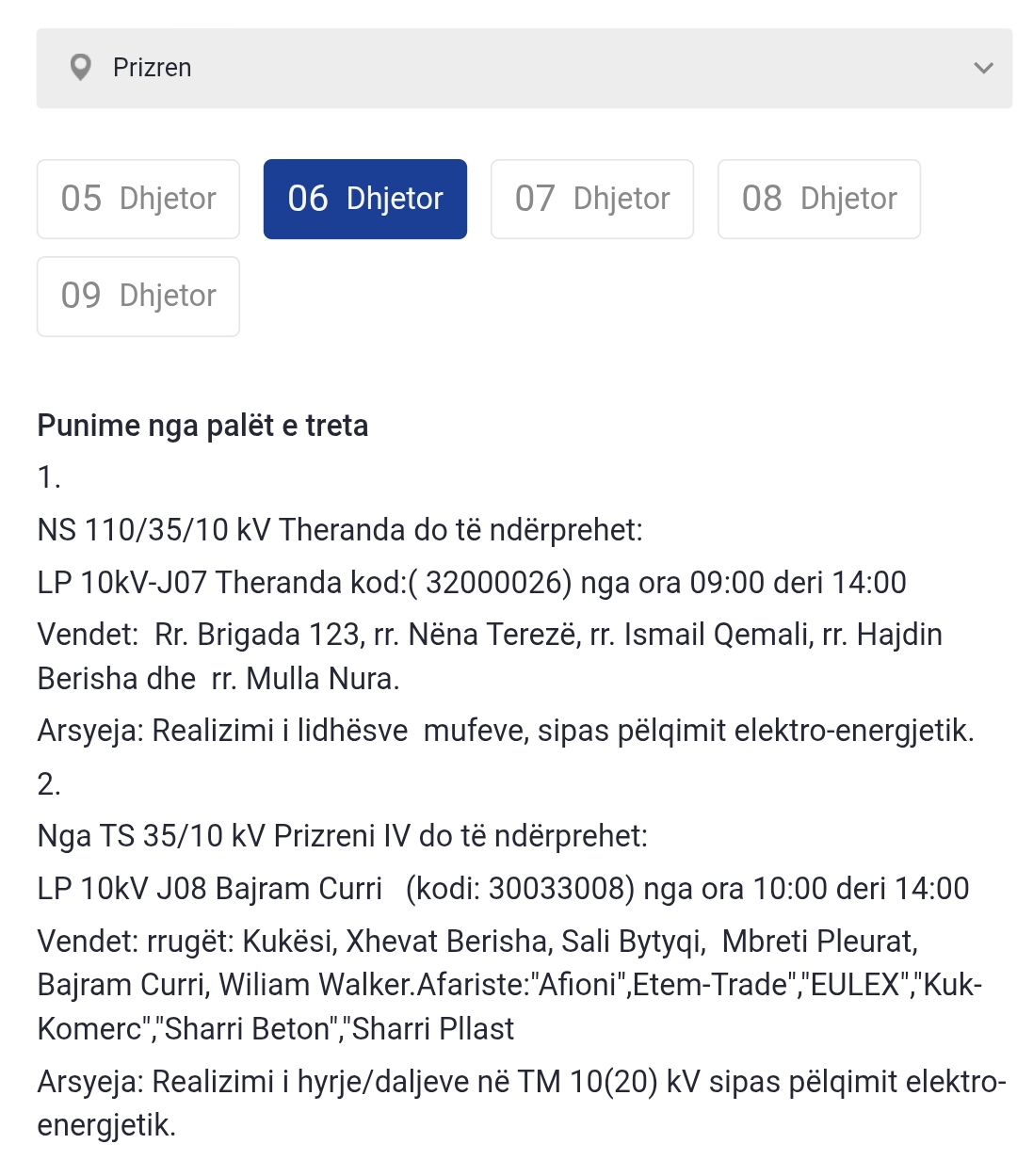Select 06 Dhjetor date
Image resolution: width=1017 pixels, height=1176 pixels.
[x=365, y=199]
